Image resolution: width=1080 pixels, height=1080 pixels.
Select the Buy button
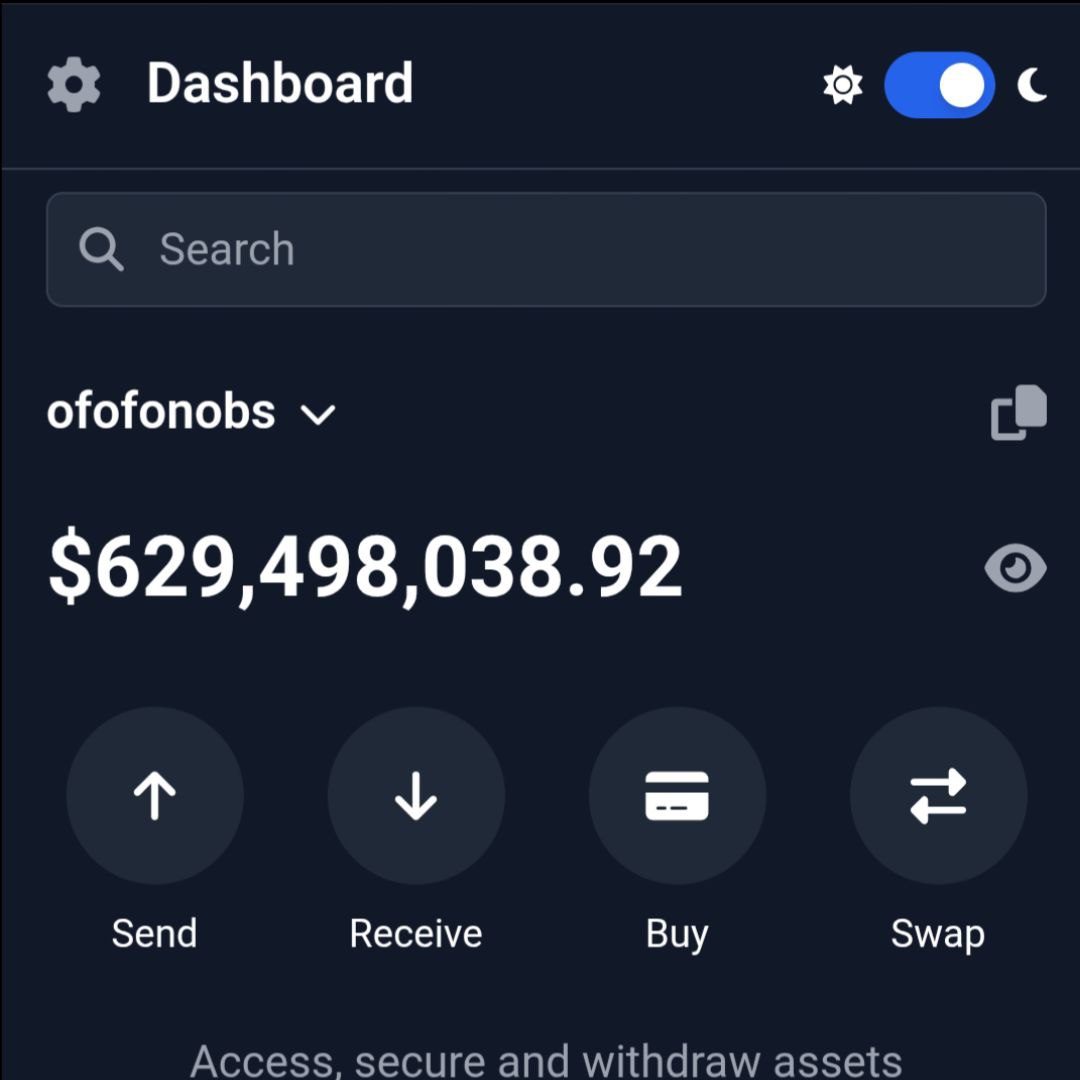677,796
